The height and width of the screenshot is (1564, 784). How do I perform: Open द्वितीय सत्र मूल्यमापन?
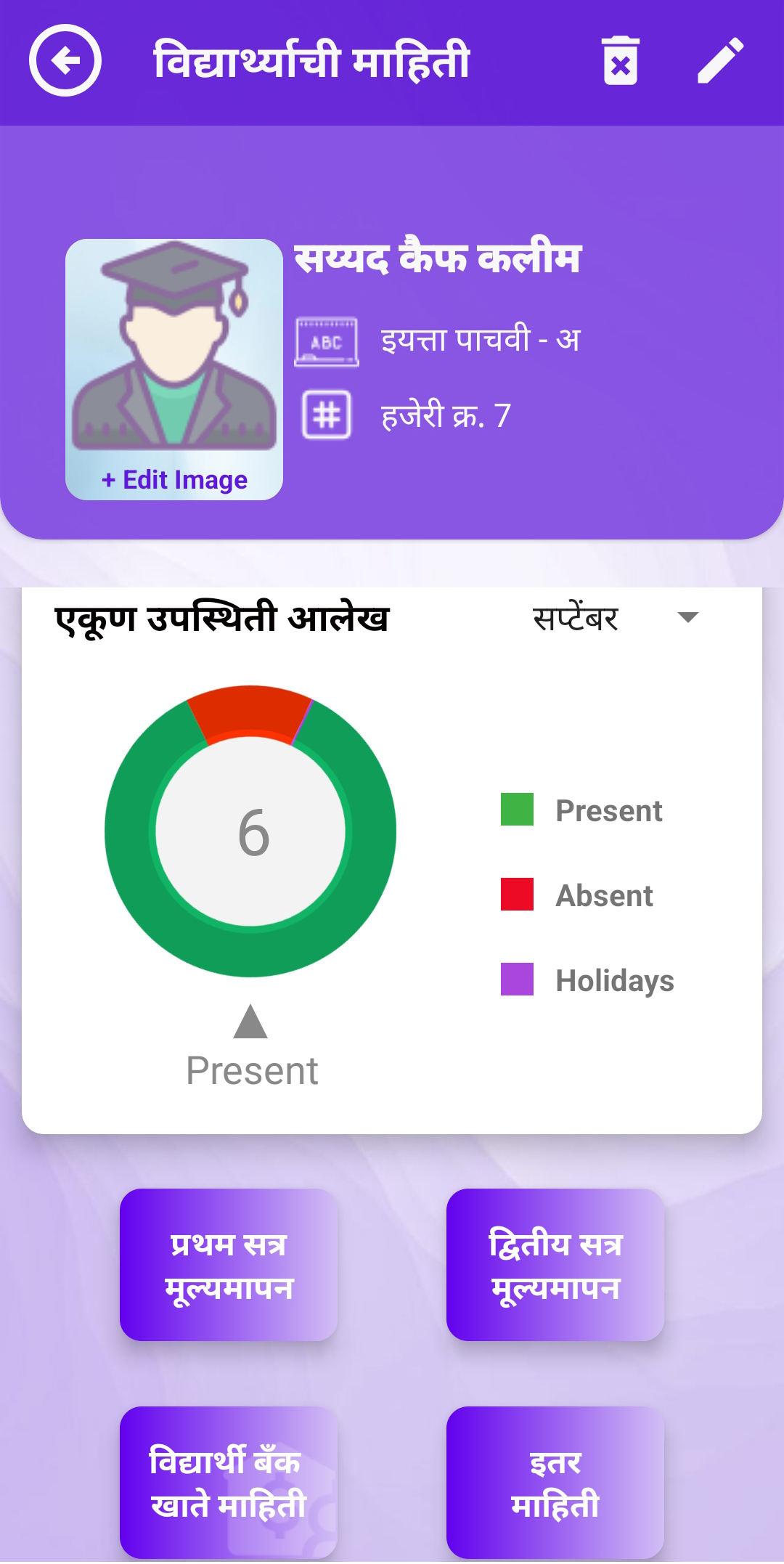point(555,1265)
